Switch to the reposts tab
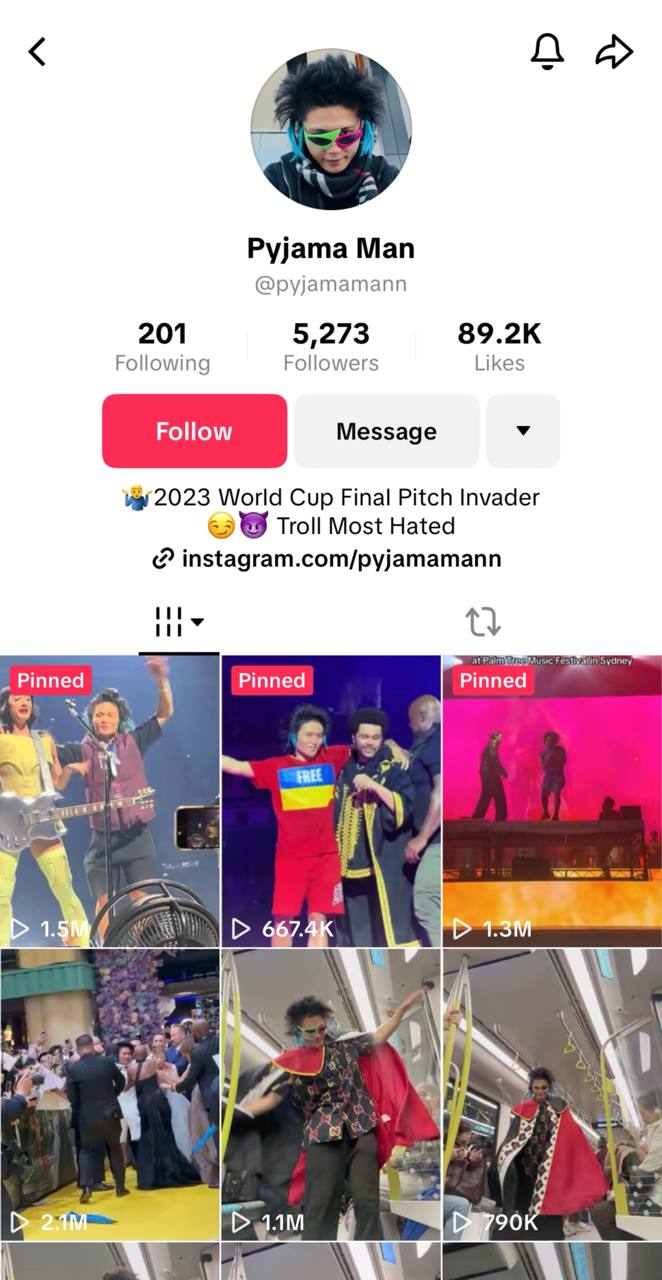 click(x=483, y=622)
